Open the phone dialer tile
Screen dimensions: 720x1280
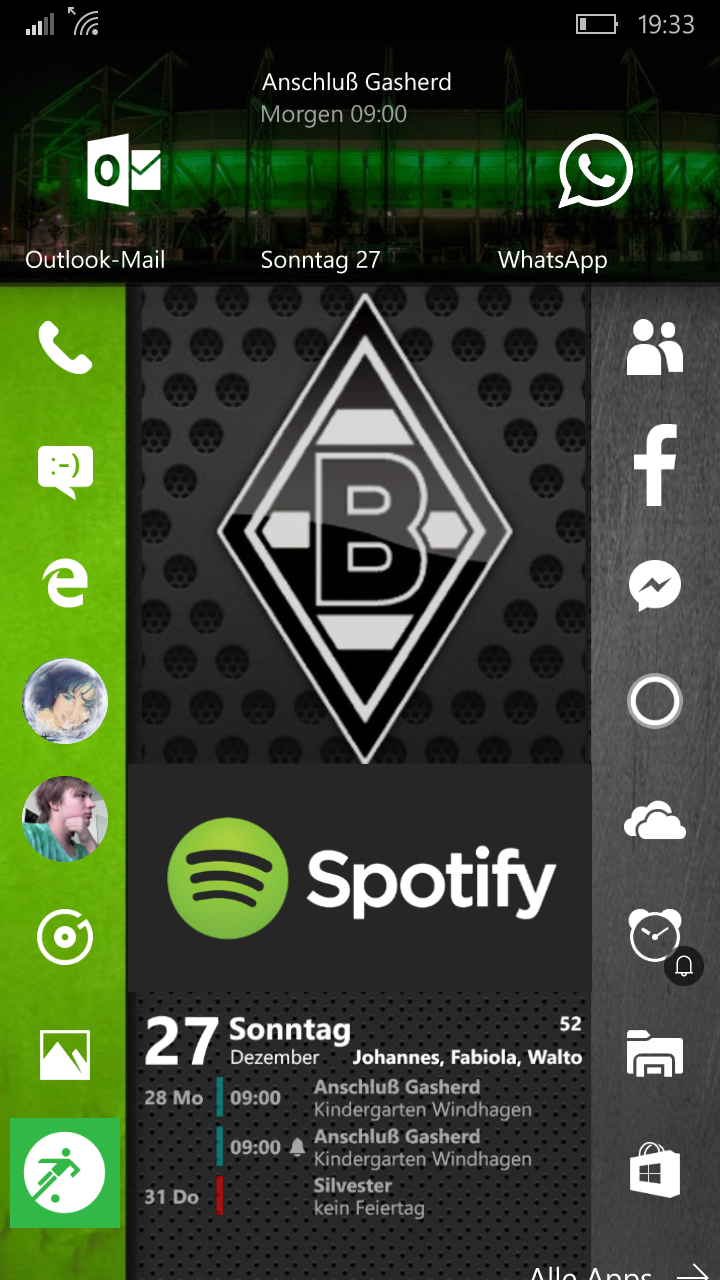pyautogui.click(x=65, y=347)
